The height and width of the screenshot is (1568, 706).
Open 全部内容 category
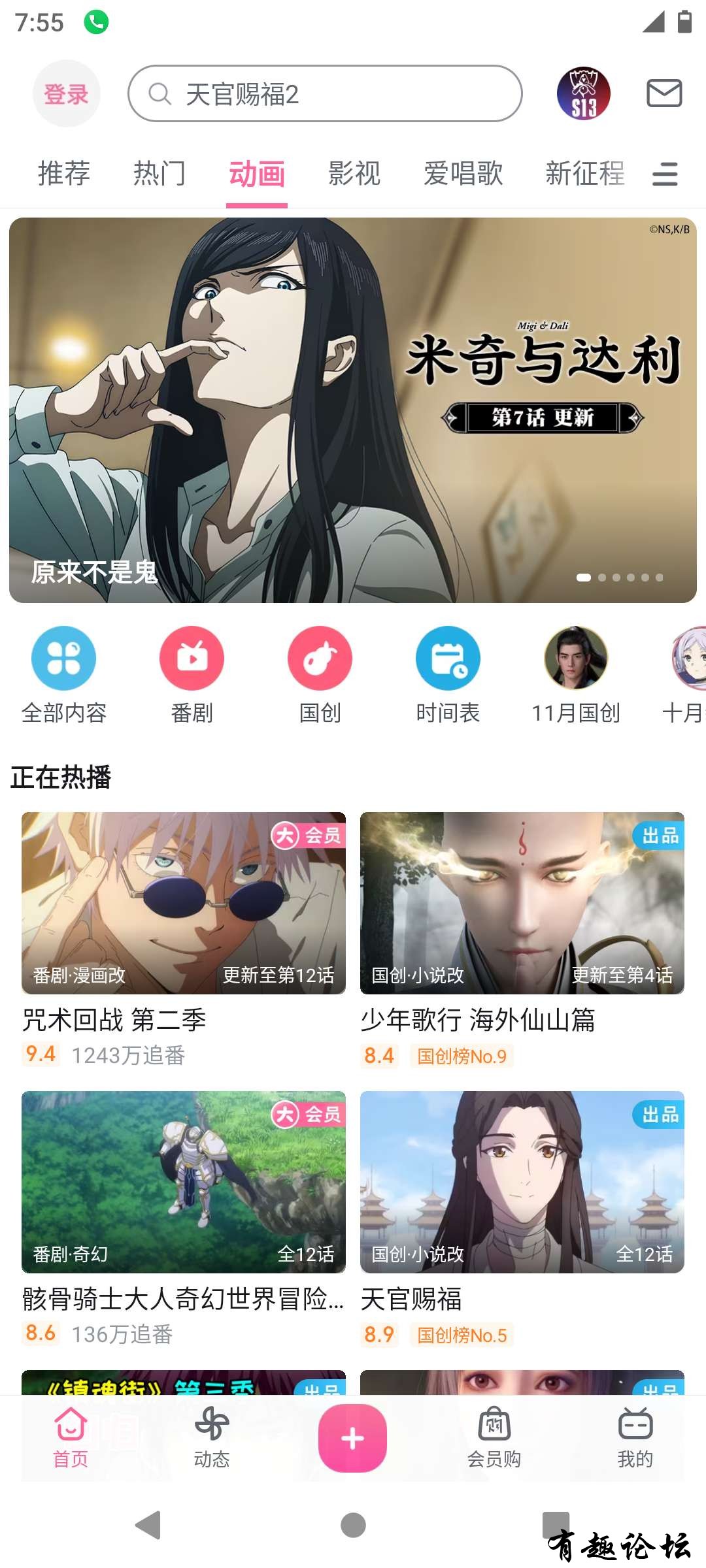(64, 674)
